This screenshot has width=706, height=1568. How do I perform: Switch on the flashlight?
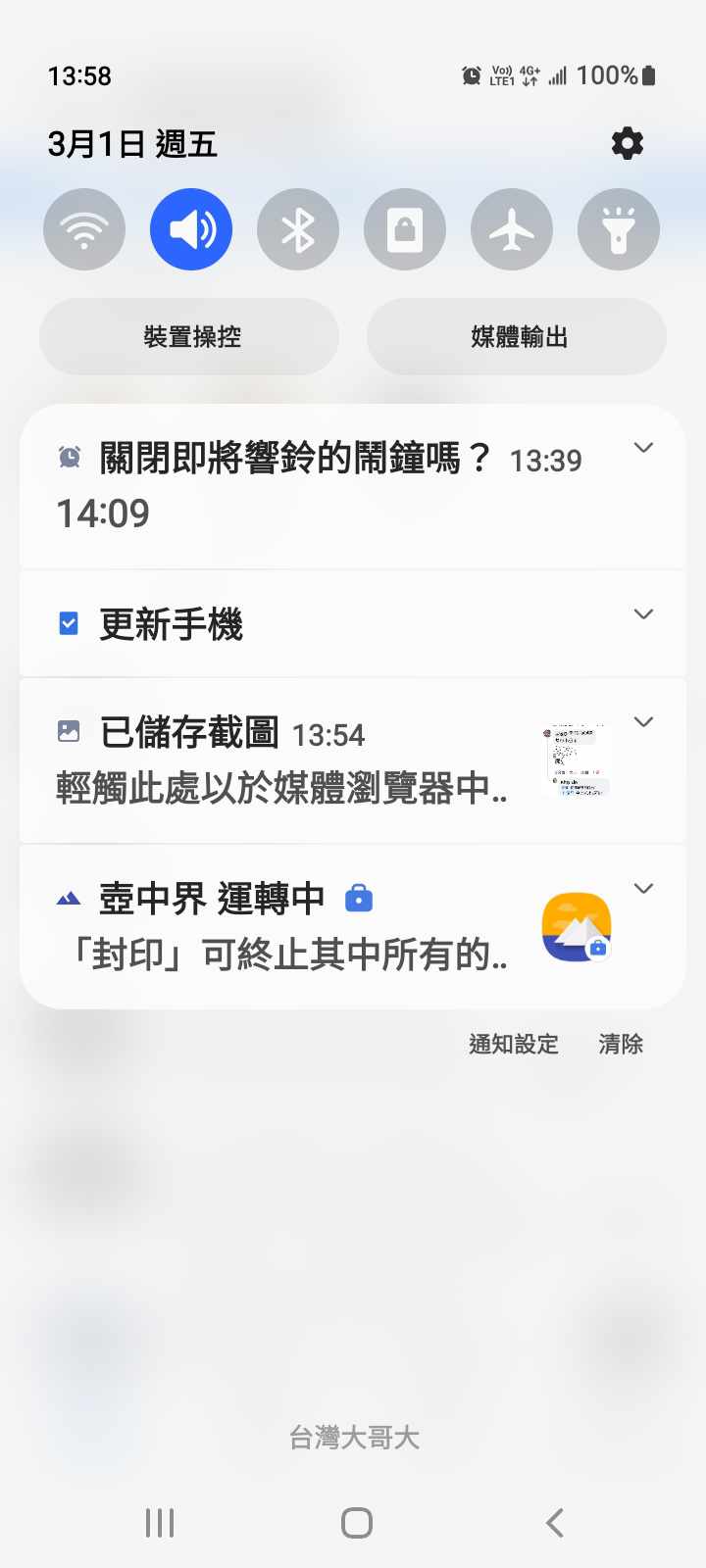pos(619,229)
